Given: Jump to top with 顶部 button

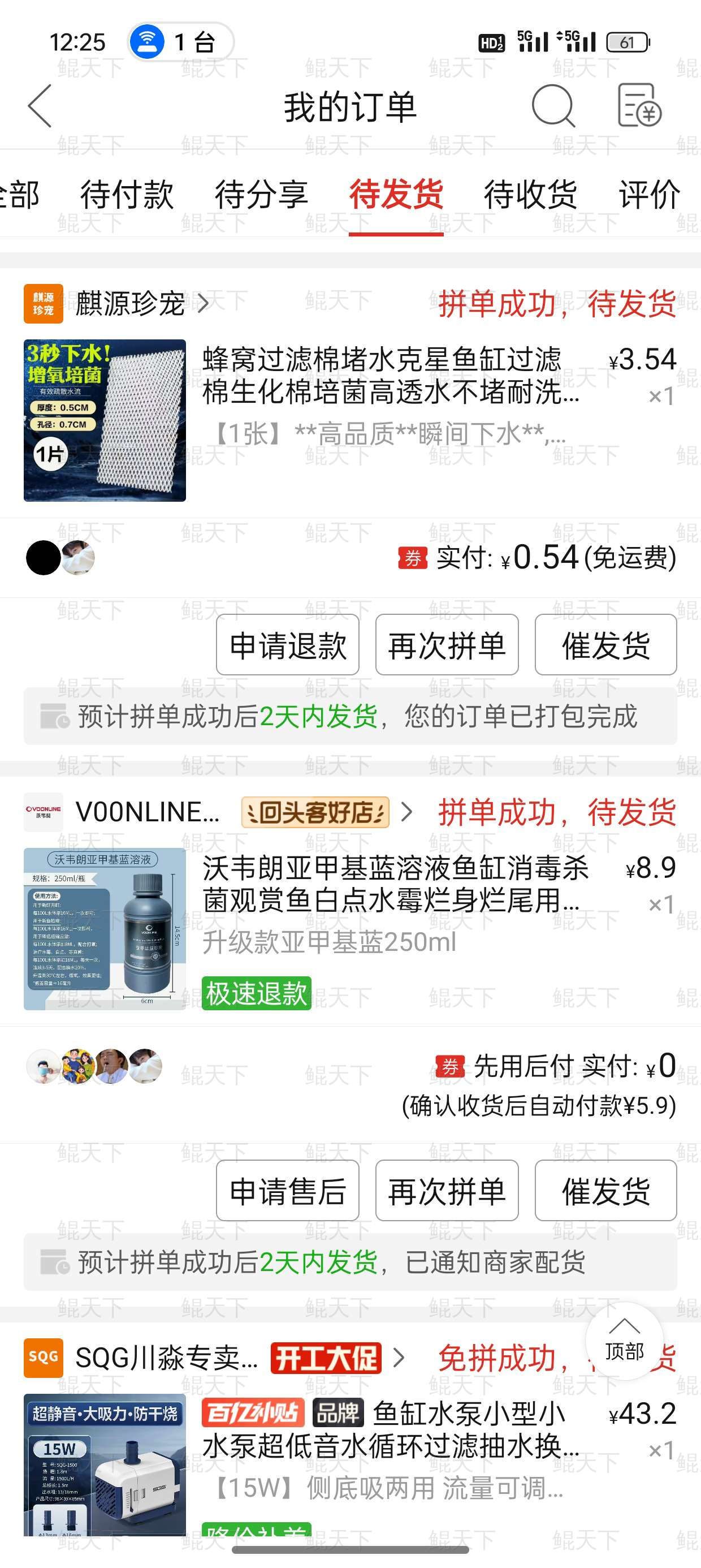Looking at the screenshot, I should click(x=624, y=1341).
